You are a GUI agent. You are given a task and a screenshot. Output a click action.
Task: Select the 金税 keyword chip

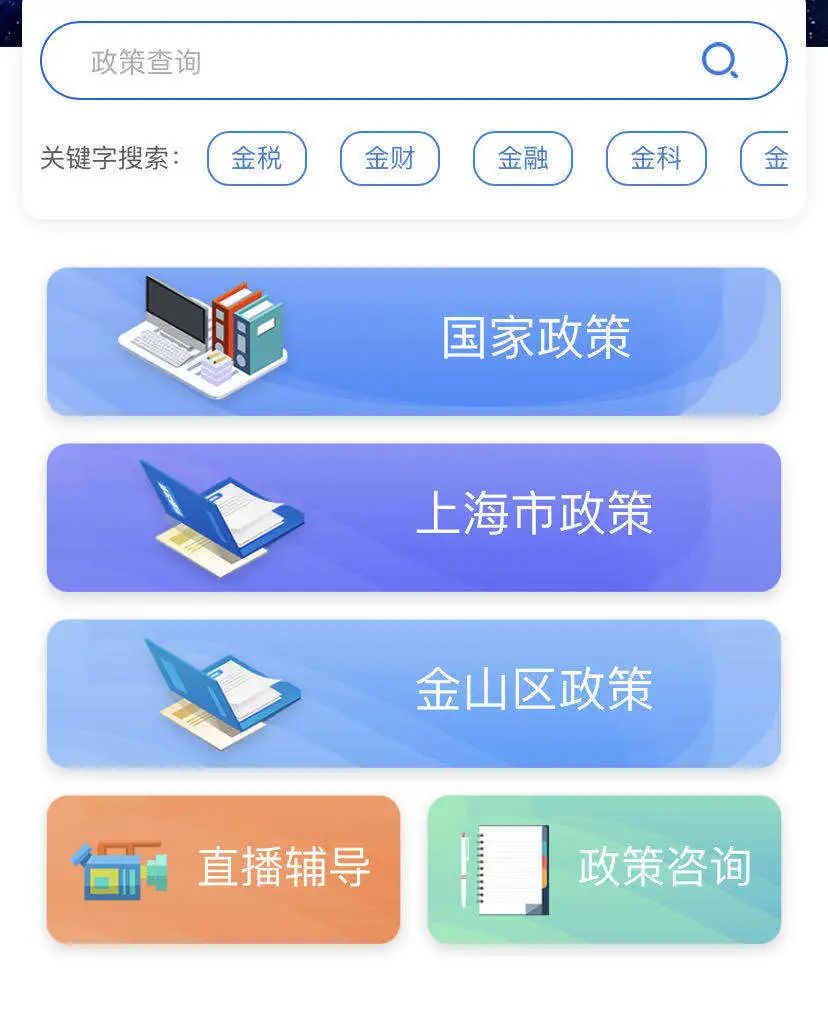[257, 158]
